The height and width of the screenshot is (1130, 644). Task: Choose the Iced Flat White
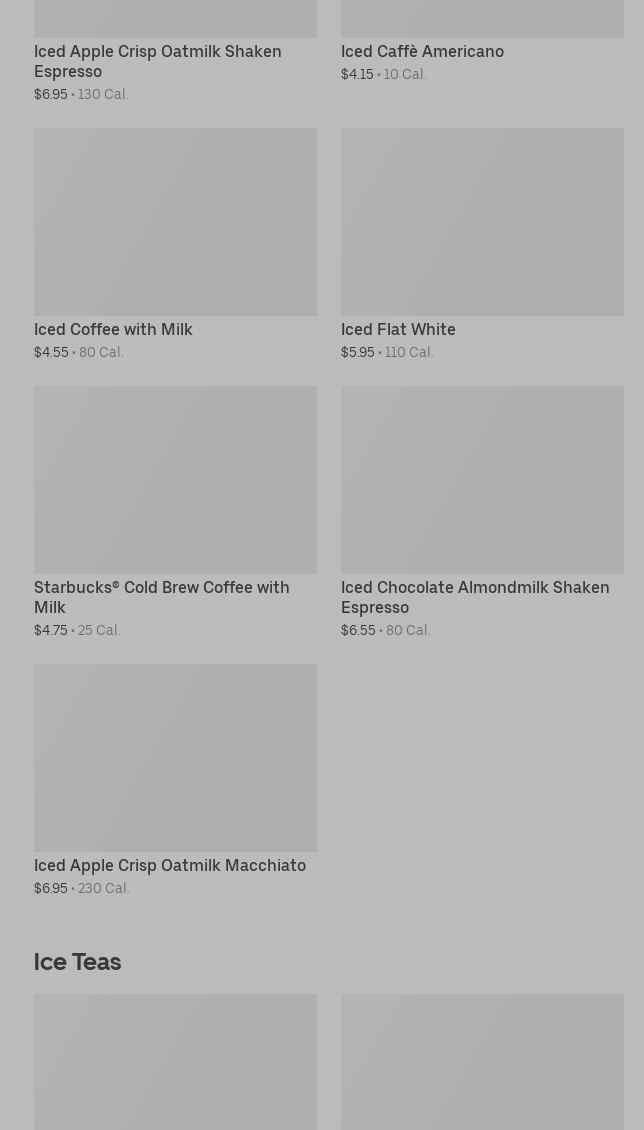(482, 244)
